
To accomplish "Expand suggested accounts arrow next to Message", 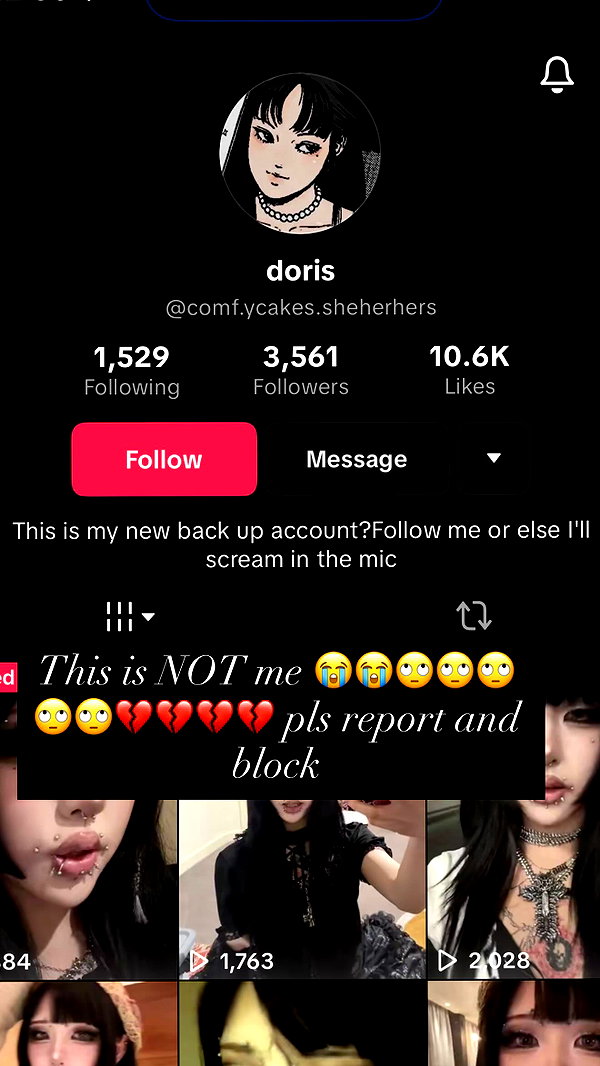I will pos(494,458).
